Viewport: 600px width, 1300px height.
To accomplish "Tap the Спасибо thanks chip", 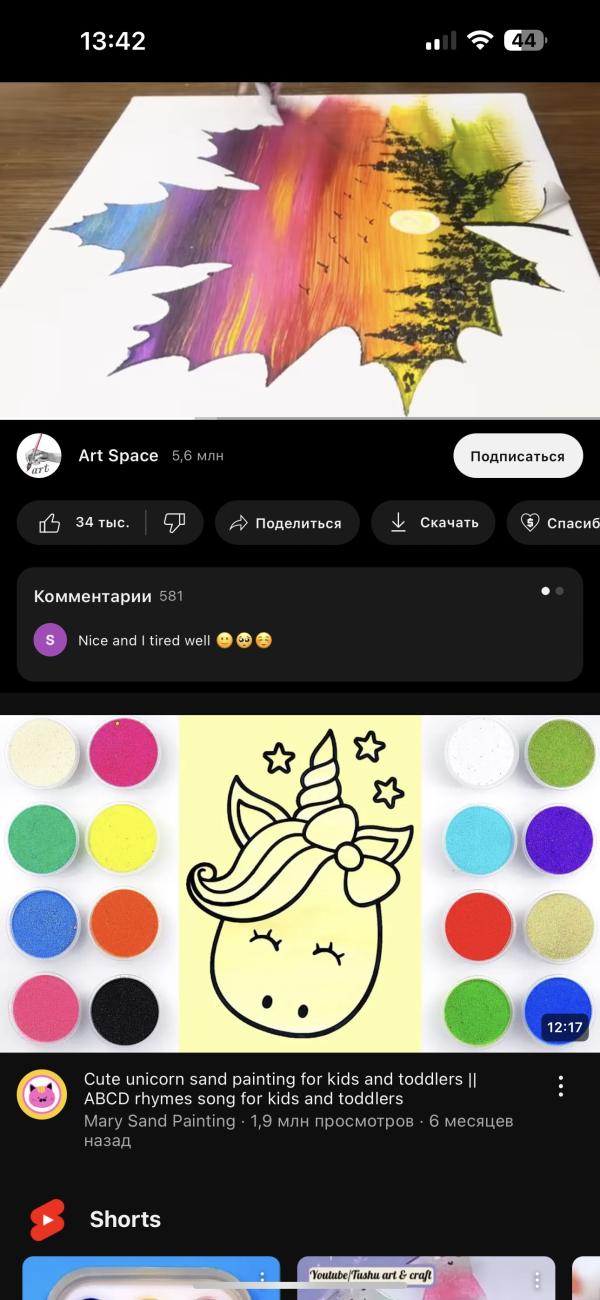I will point(554,522).
